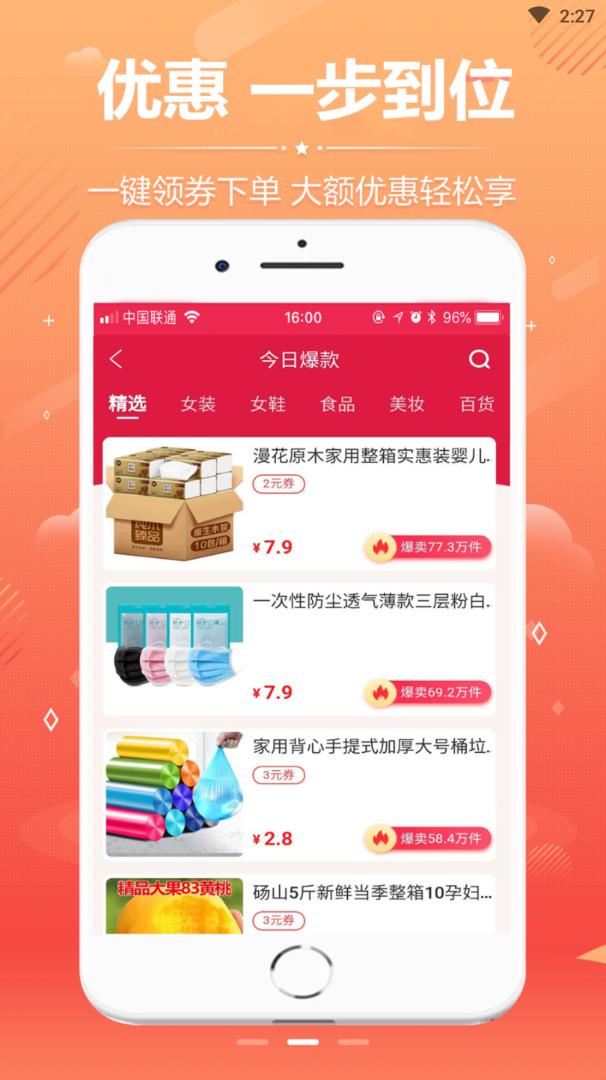
Task: Jump to the third onboarding page indicator
Action: (x=353, y=1041)
